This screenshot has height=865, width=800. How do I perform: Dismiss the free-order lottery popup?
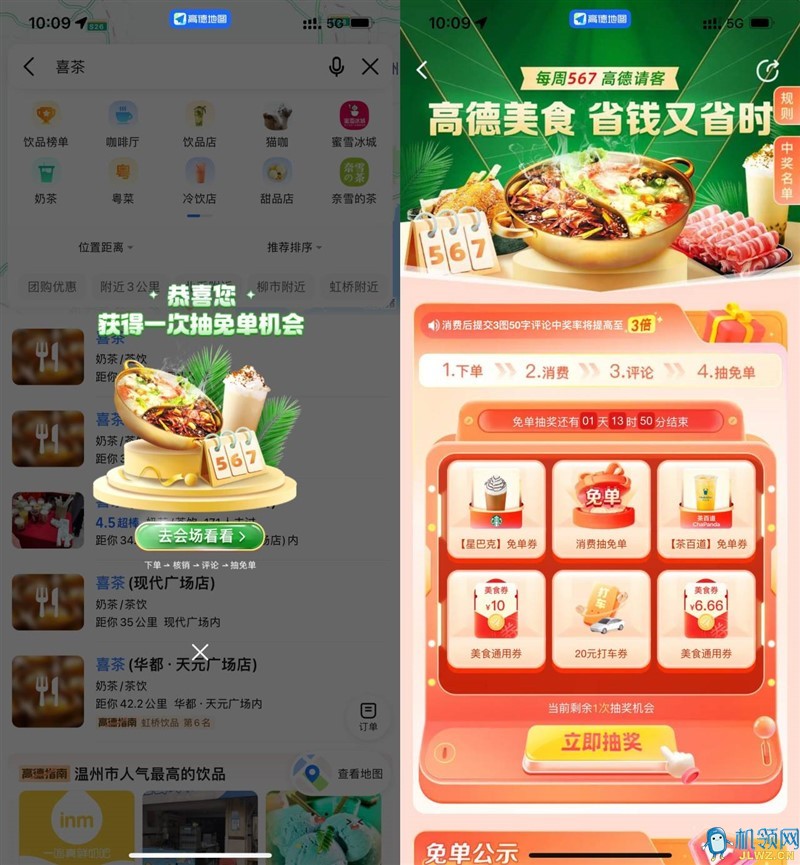click(200, 652)
